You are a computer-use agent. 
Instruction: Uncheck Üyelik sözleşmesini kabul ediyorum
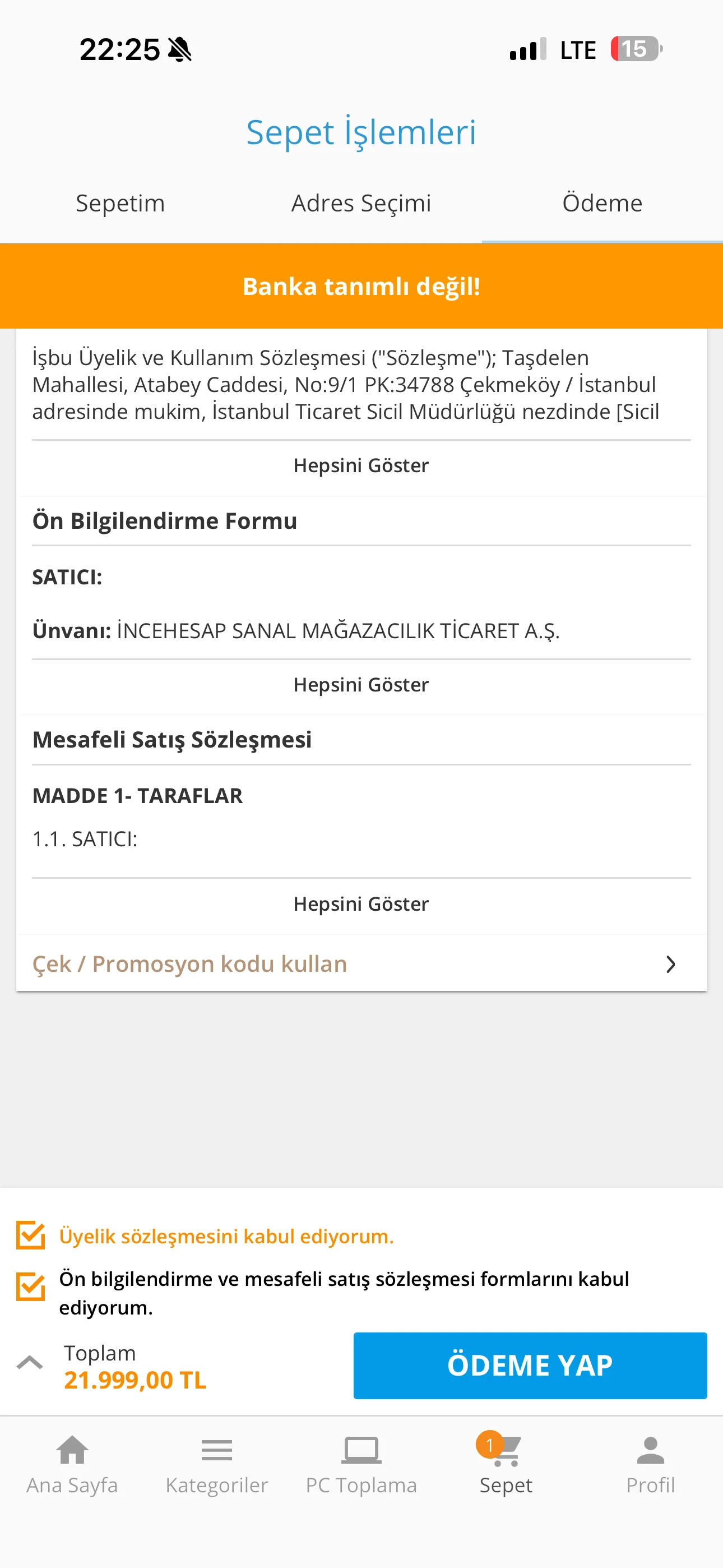(x=30, y=1235)
